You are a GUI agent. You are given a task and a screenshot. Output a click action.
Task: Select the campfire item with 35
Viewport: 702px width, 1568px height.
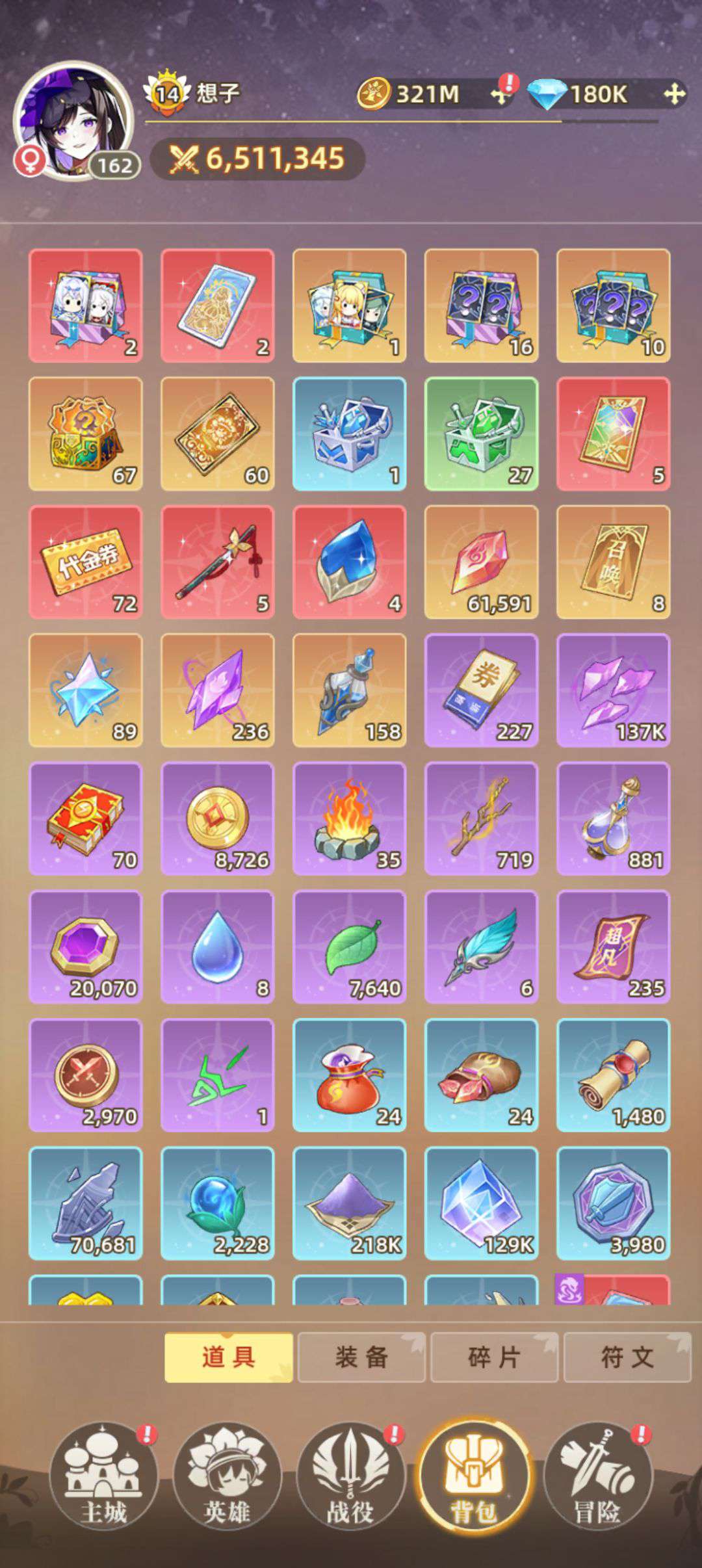click(x=350, y=818)
